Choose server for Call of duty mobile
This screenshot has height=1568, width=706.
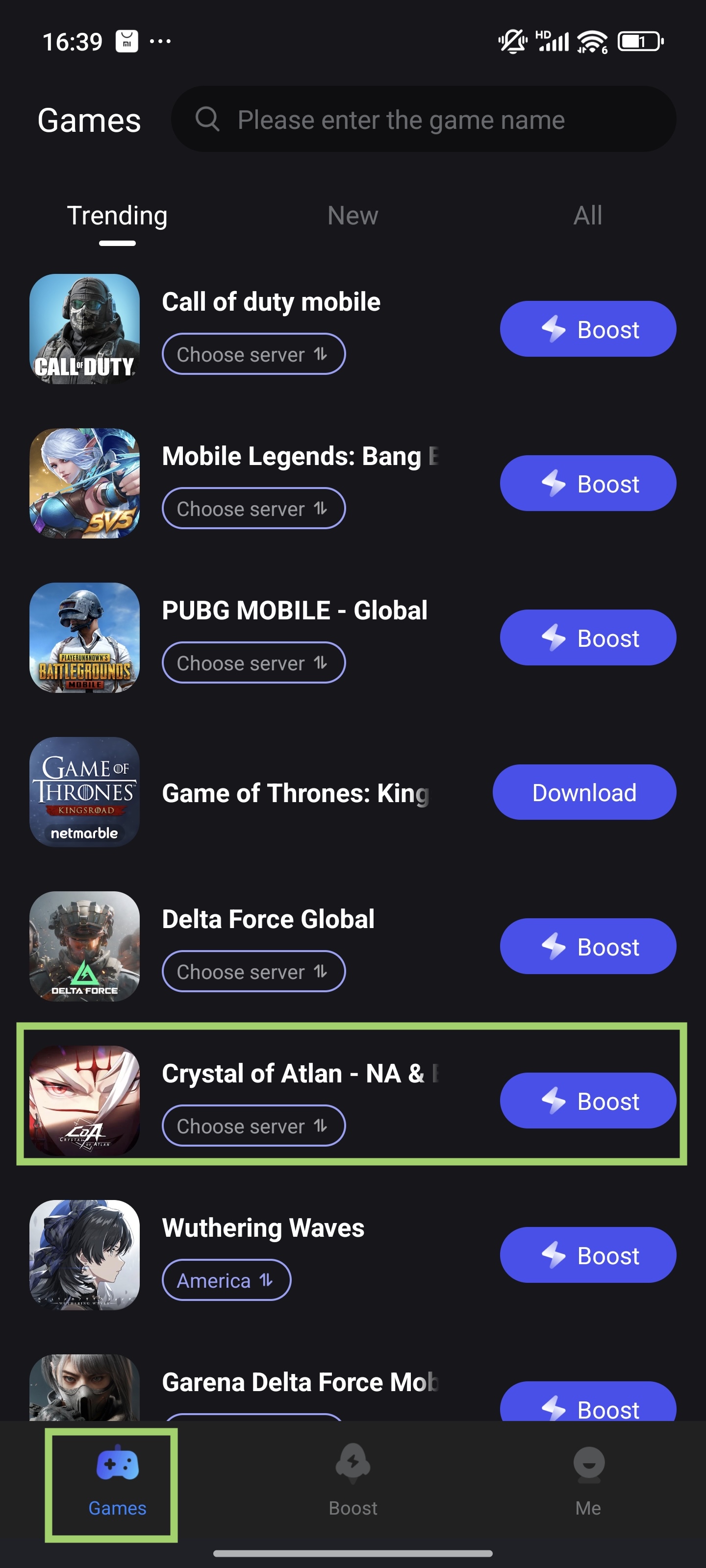click(x=253, y=354)
